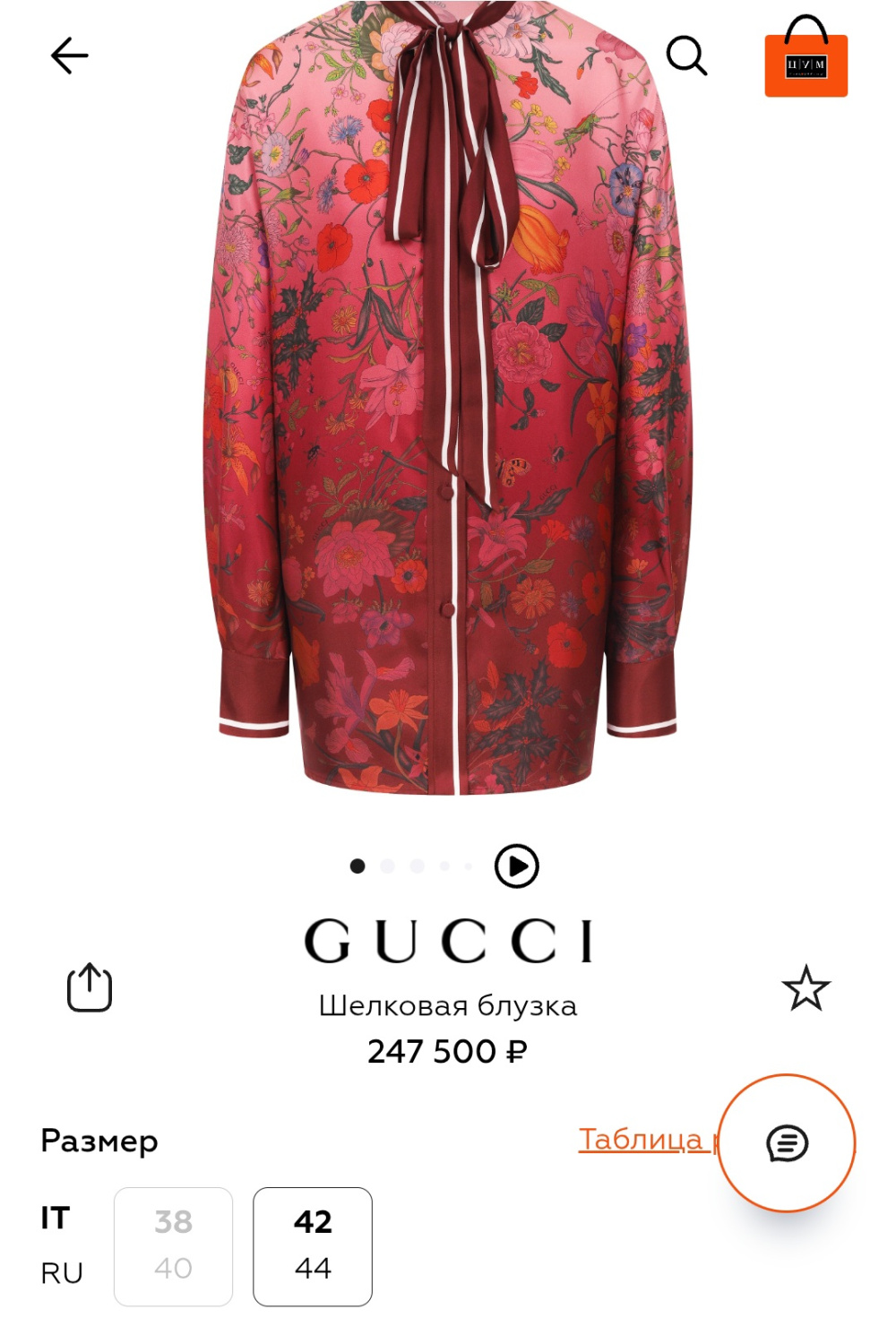Open the chat support icon

click(x=788, y=1142)
